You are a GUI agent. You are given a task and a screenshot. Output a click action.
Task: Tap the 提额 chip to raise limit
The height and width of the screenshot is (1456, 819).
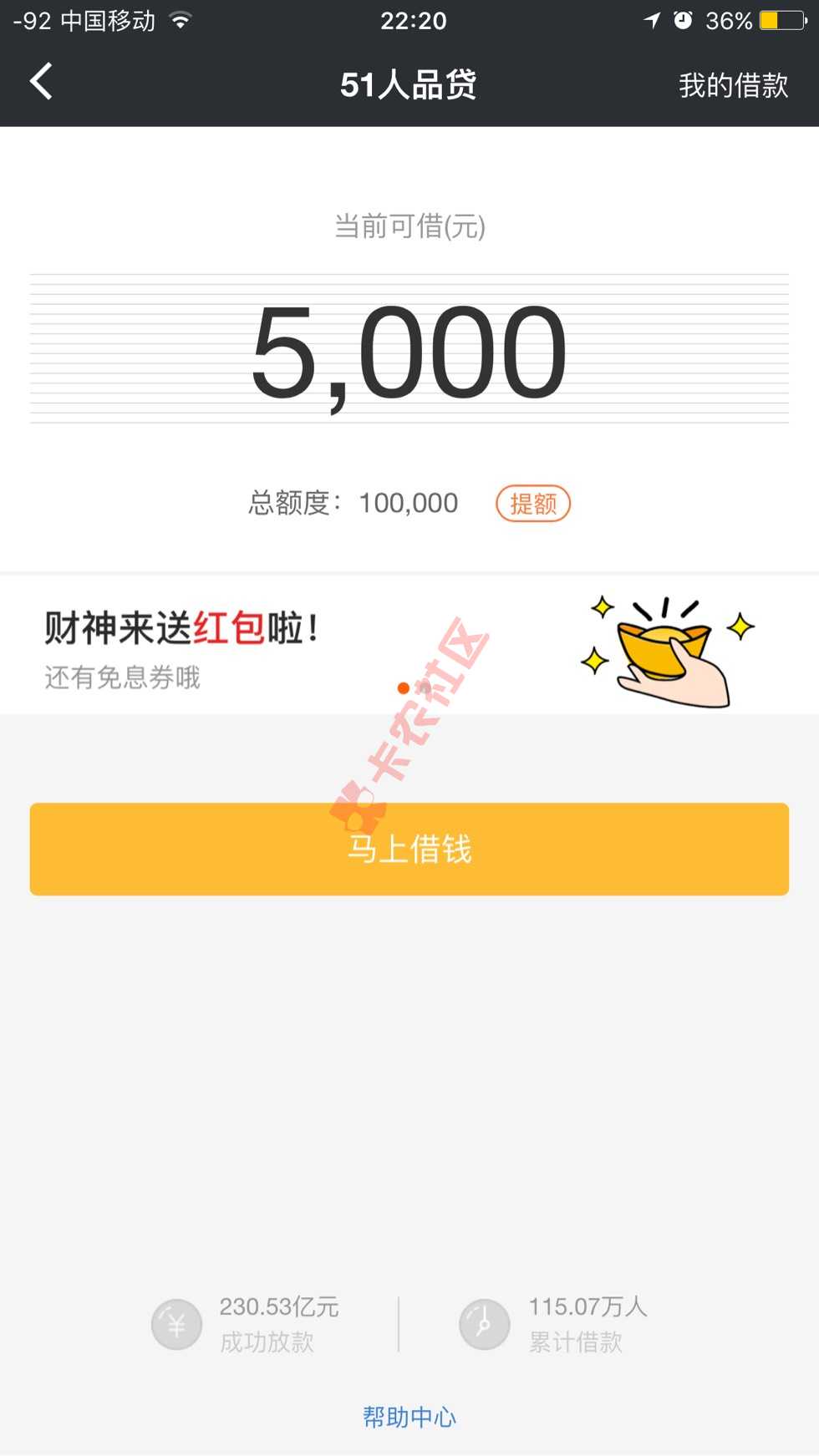coord(533,504)
